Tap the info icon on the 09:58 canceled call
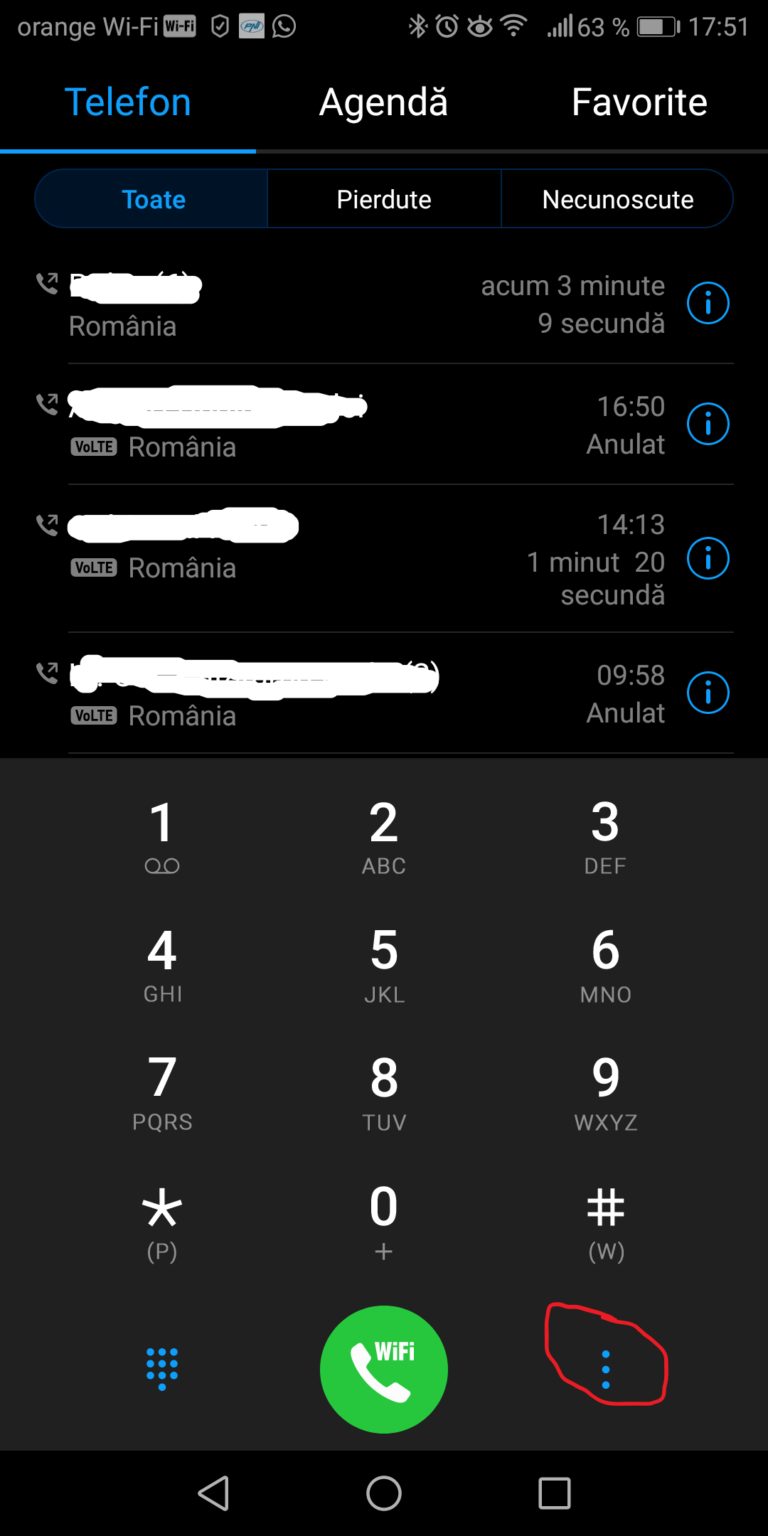 tap(708, 692)
